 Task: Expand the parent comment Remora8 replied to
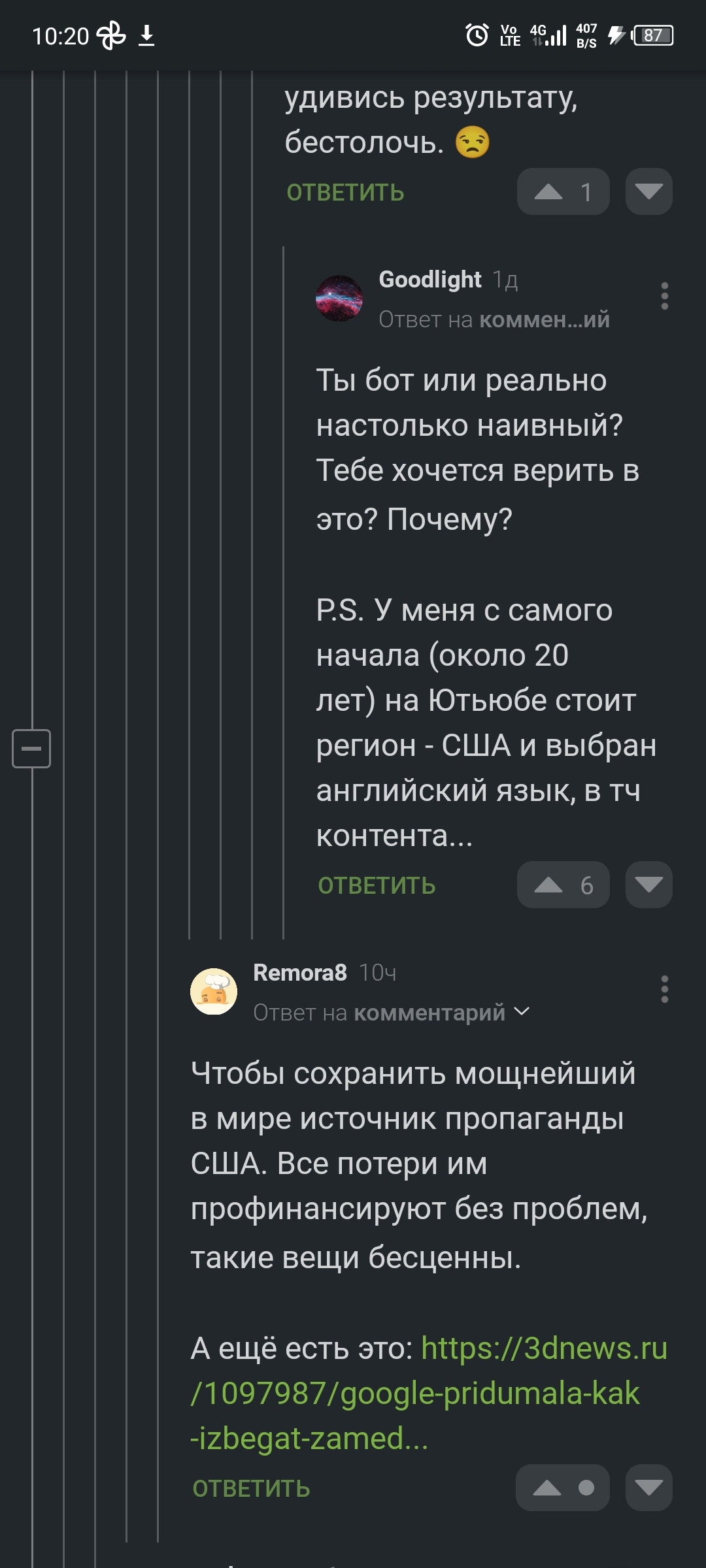point(521,1012)
